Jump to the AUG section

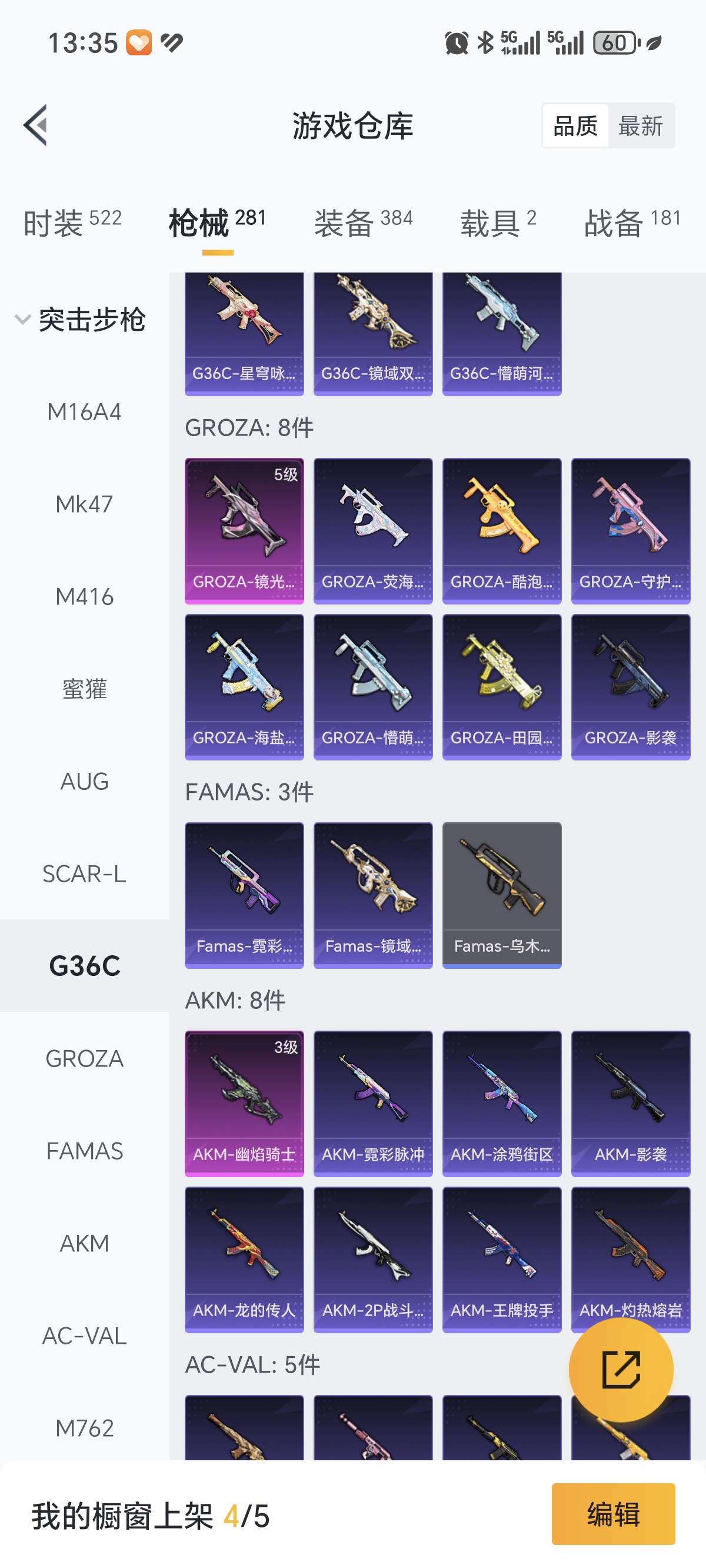[x=85, y=782]
